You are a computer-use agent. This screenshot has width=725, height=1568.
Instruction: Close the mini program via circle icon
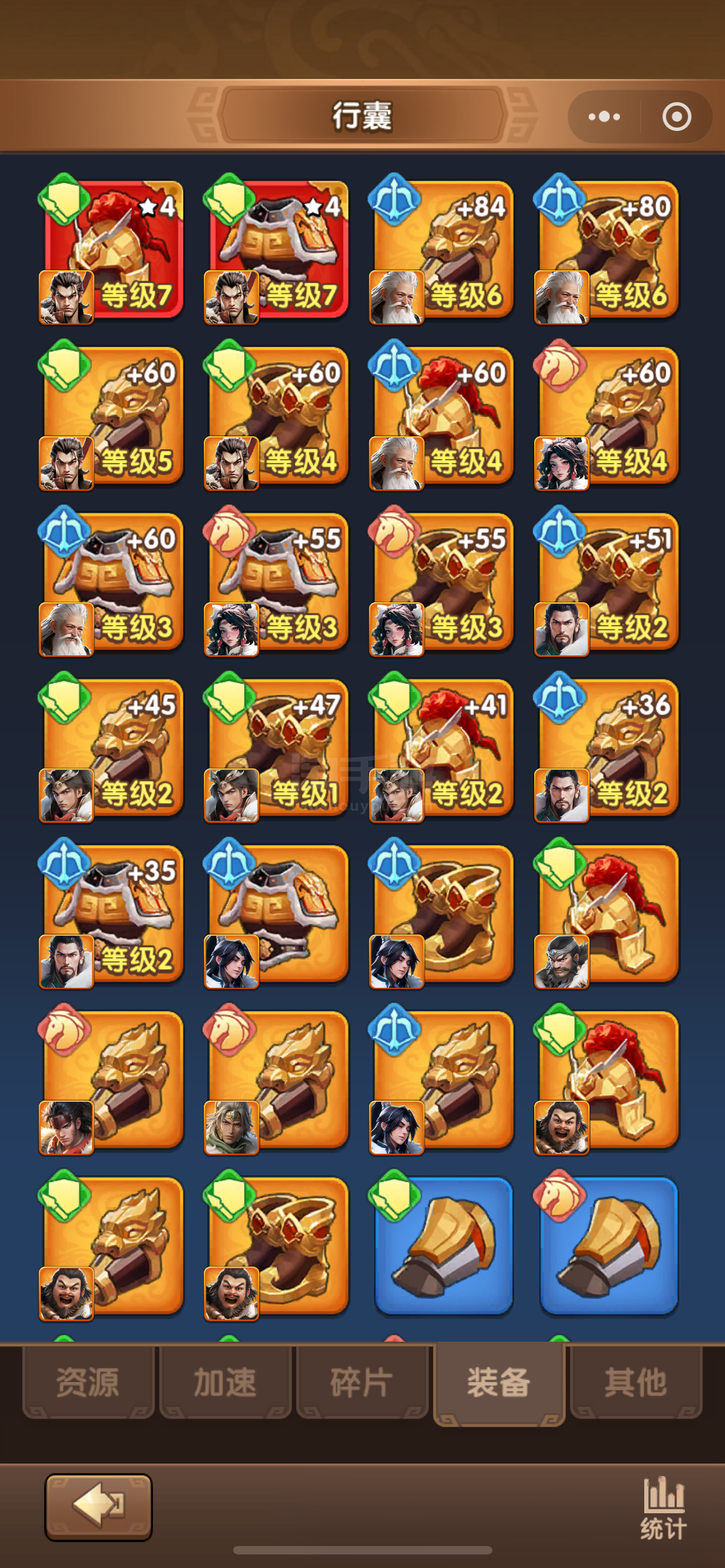tap(676, 116)
